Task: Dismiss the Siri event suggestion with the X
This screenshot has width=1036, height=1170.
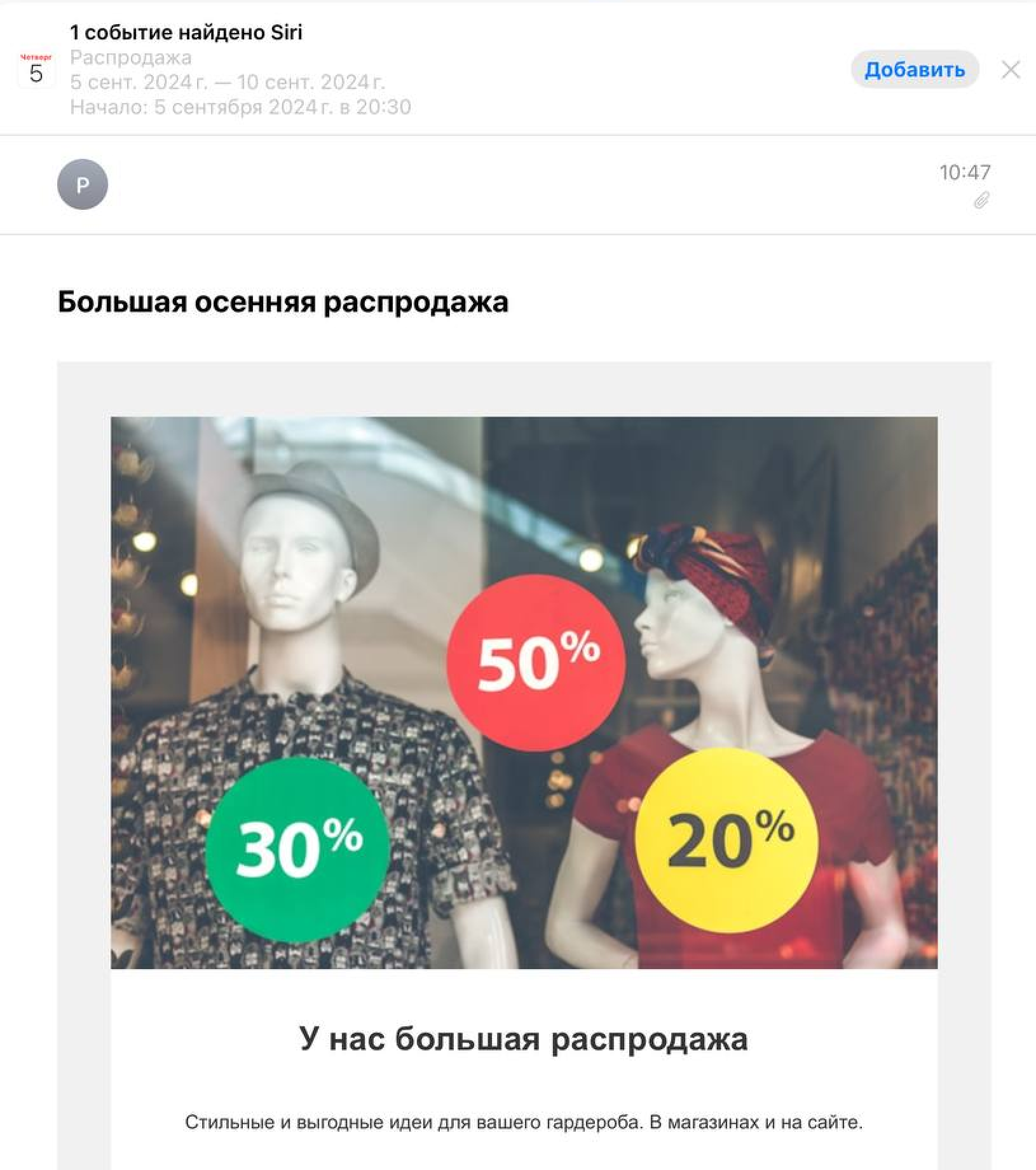Action: pyautogui.click(x=1009, y=70)
